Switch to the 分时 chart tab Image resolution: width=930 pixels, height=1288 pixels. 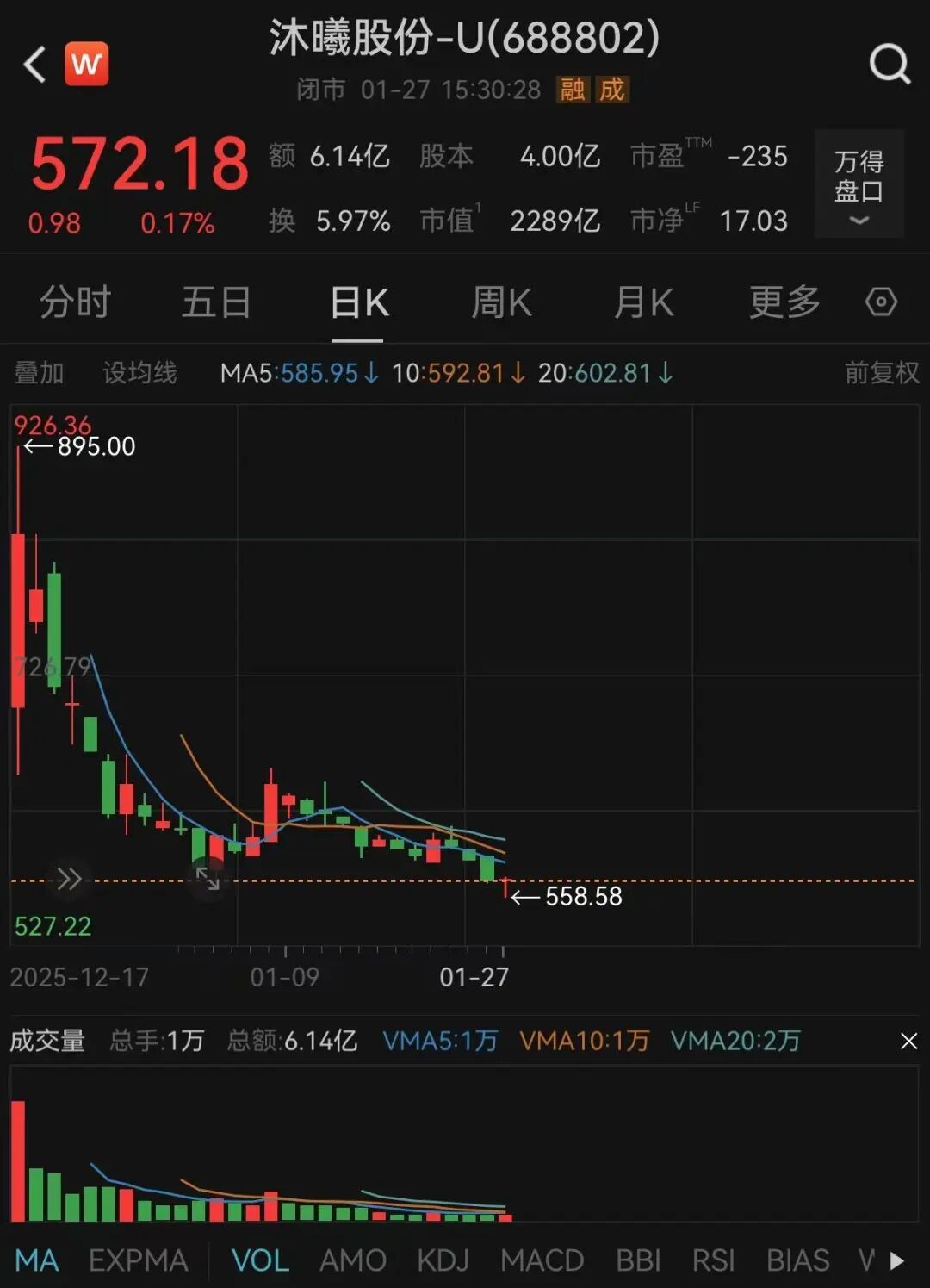pos(76,302)
